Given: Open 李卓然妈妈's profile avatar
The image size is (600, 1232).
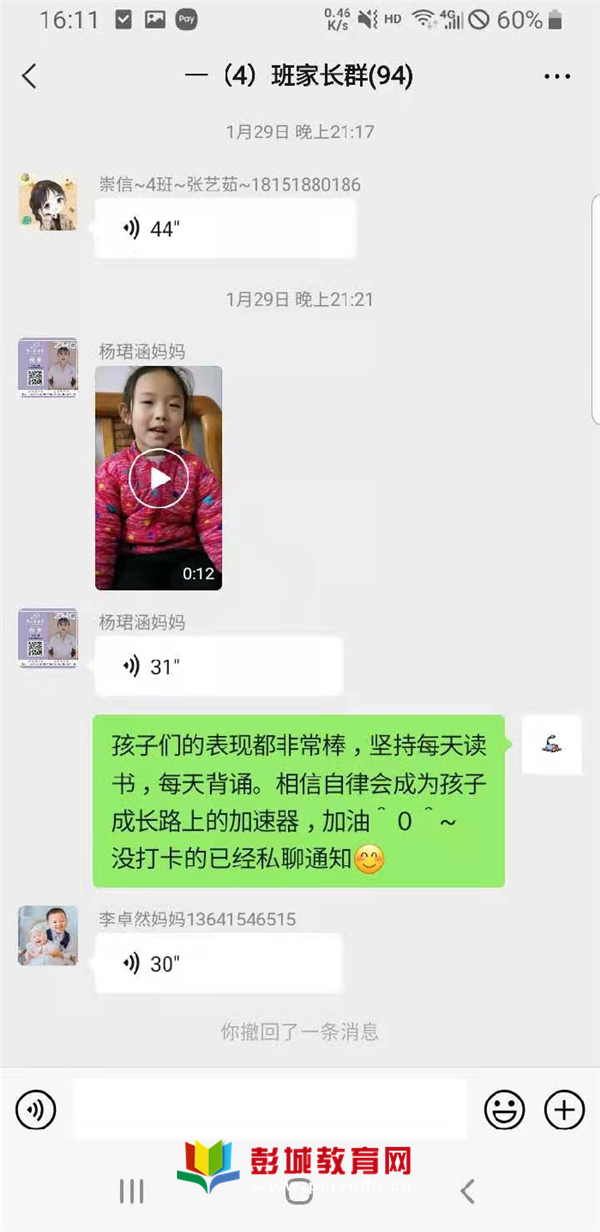Looking at the screenshot, I should pos(48,936).
